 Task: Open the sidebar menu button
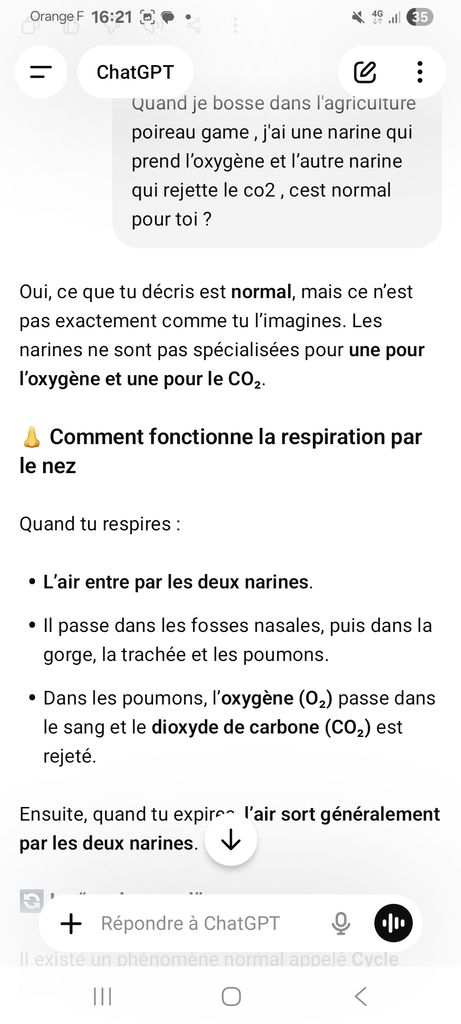point(41,72)
